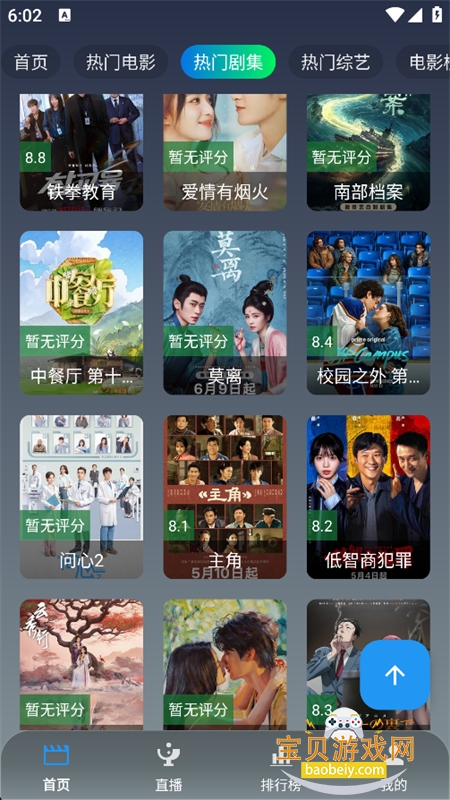Tap the back-to-top arrow button

[395, 675]
